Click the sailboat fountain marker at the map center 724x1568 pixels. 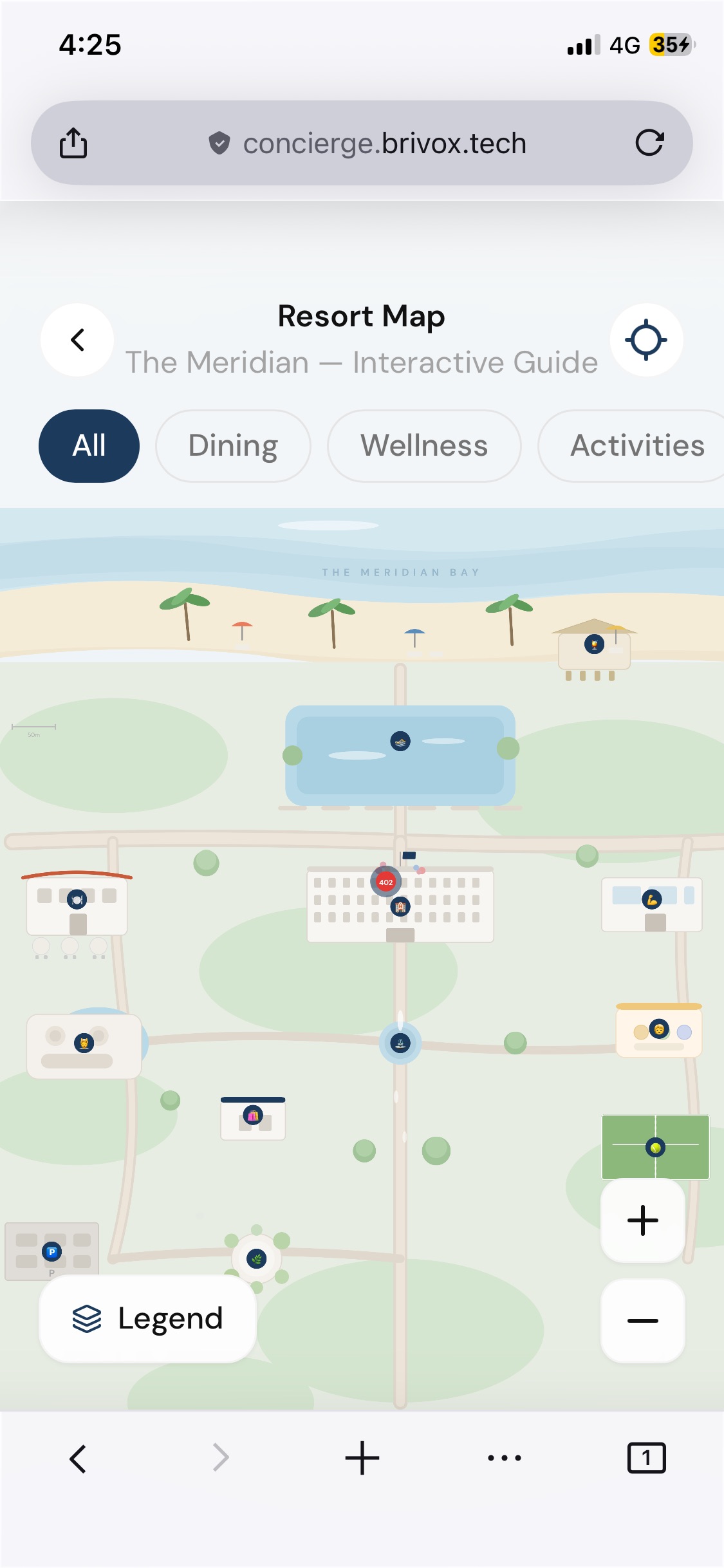pos(401,1043)
